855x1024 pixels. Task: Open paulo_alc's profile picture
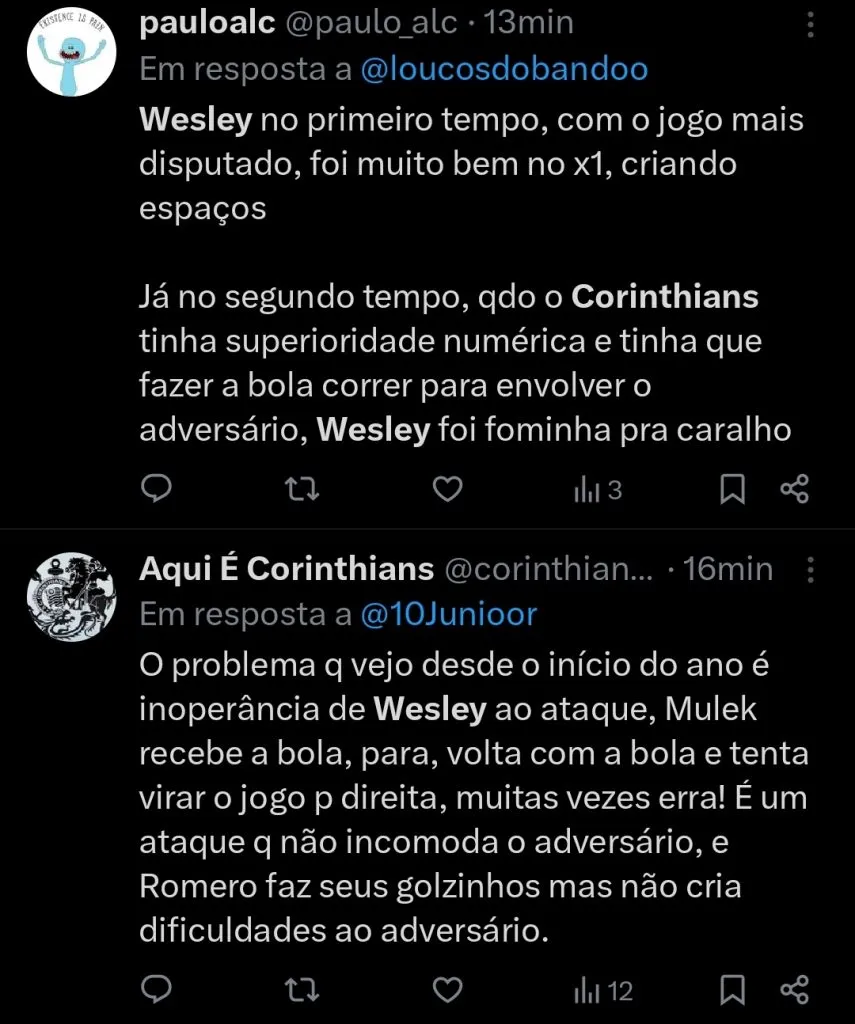[x=71, y=51]
